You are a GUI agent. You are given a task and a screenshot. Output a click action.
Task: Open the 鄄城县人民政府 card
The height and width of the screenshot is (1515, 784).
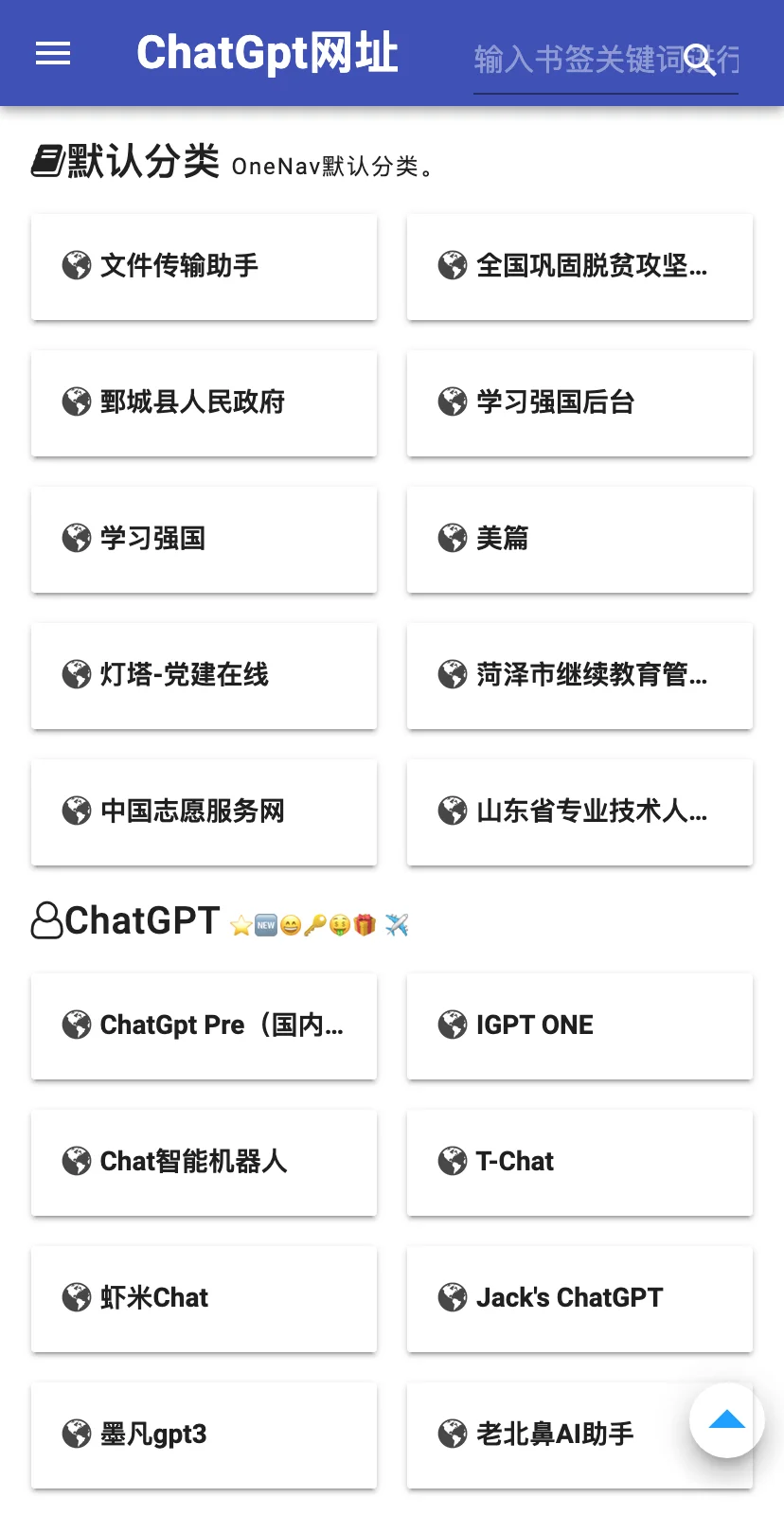point(204,403)
